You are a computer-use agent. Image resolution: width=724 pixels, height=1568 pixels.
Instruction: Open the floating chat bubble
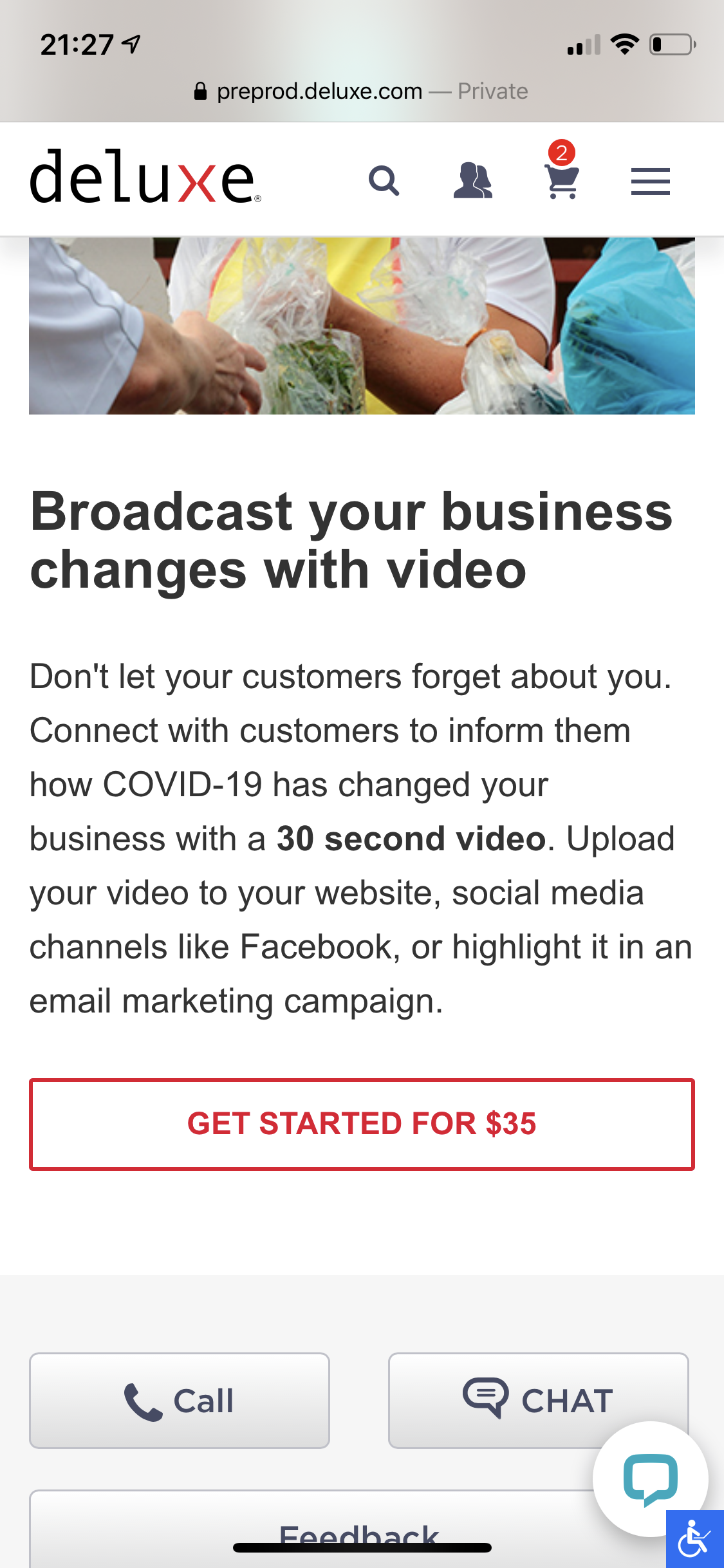[650, 1479]
